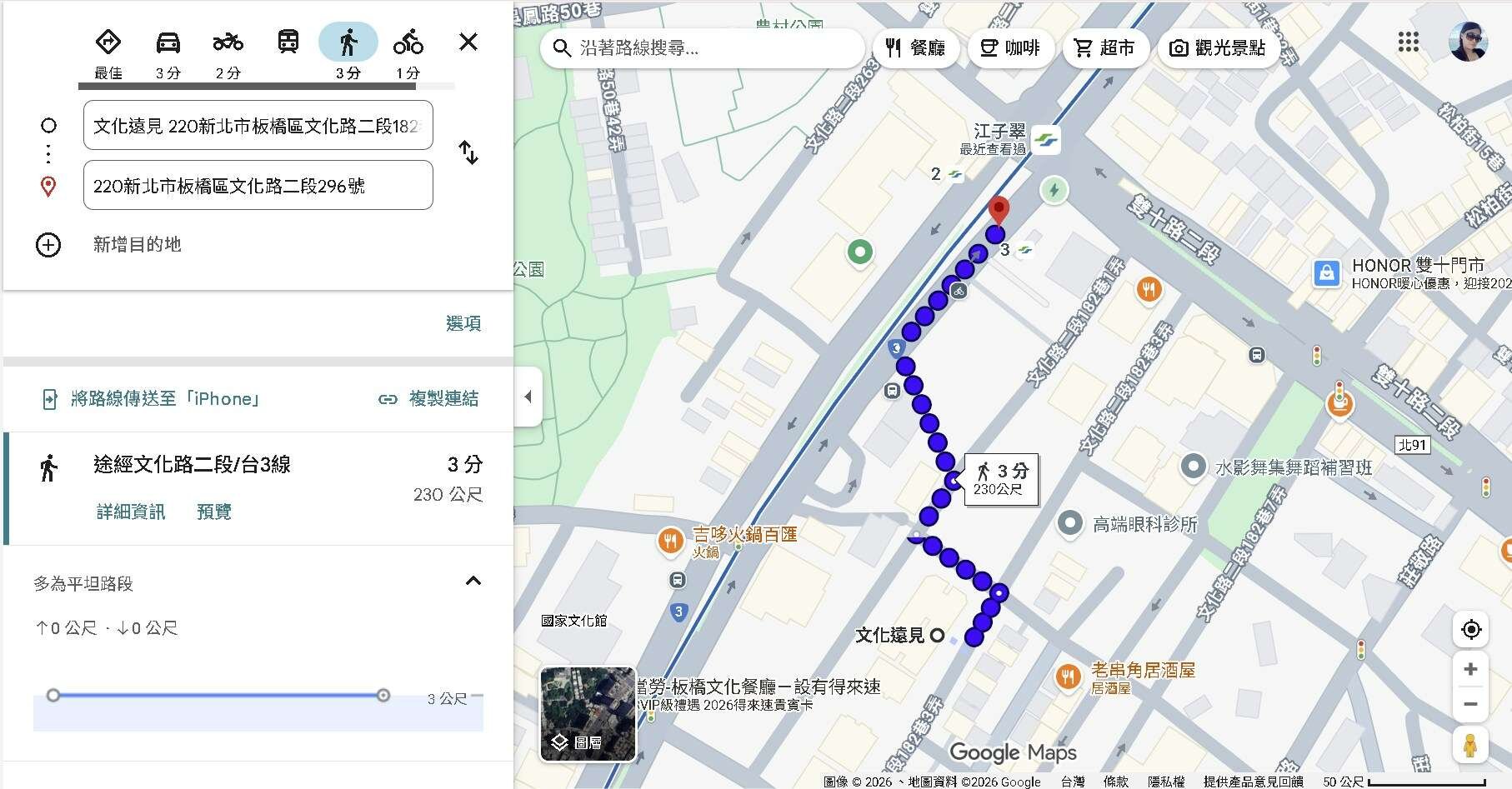The image size is (1512, 789).
Task: Copy the route link 複製連結
Action: pyautogui.click(x=429, y=399)
